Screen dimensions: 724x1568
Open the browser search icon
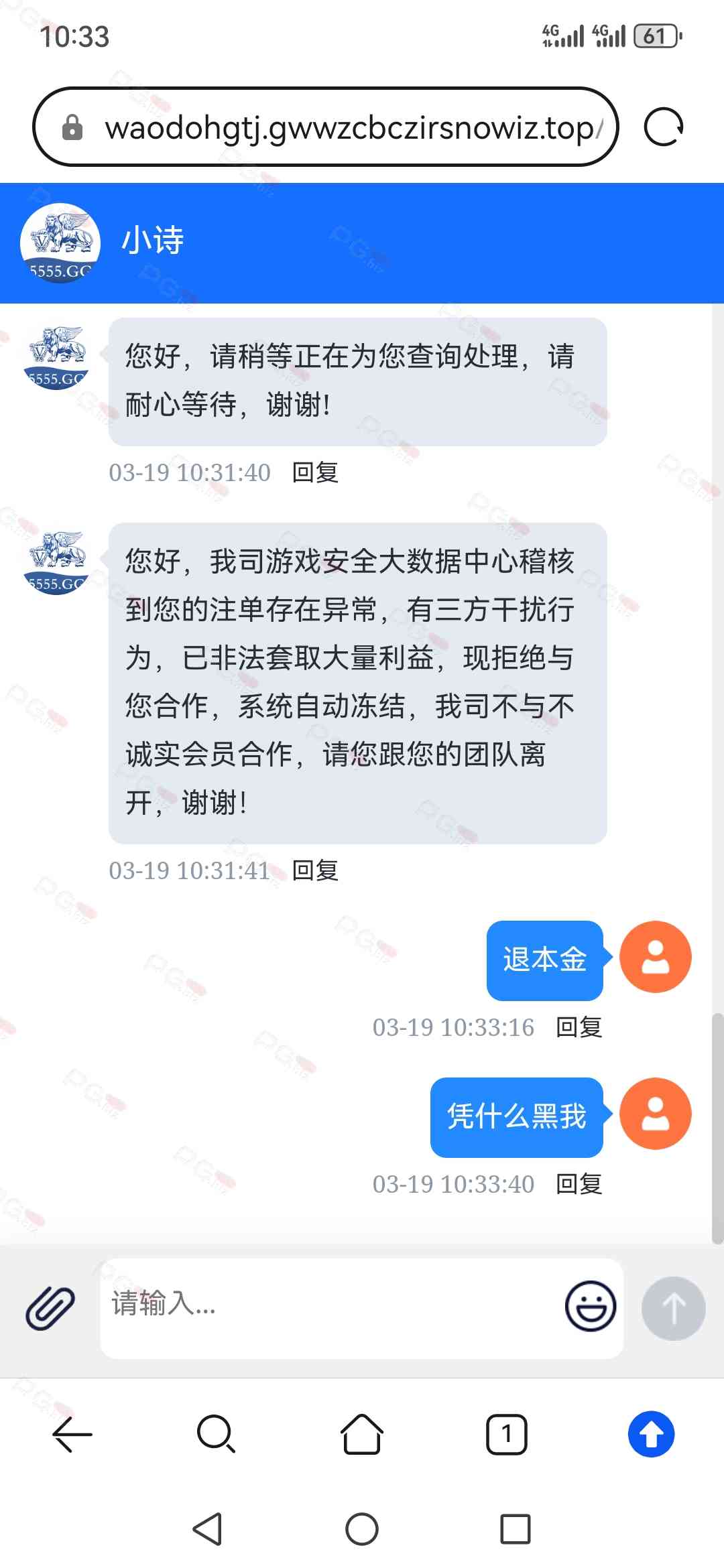(x=216, y=1434)
